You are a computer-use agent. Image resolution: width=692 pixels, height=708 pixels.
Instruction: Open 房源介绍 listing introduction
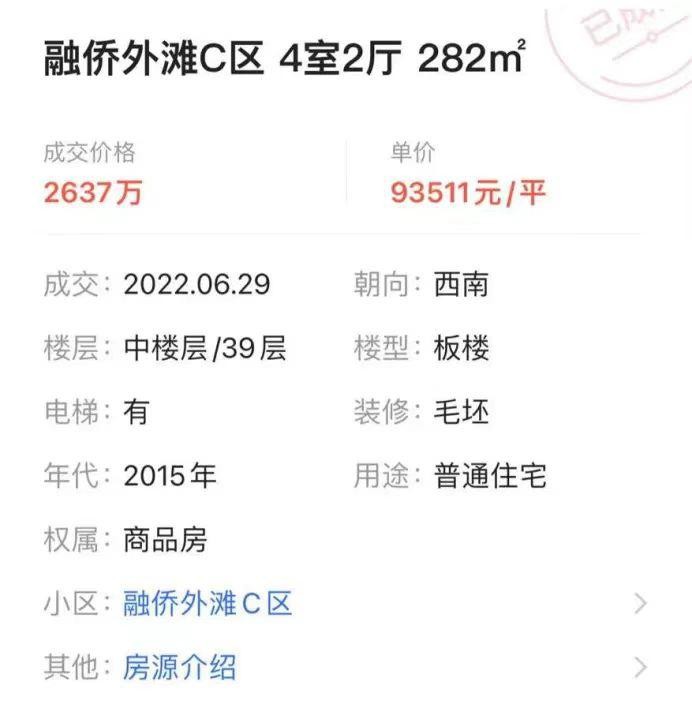180,667
